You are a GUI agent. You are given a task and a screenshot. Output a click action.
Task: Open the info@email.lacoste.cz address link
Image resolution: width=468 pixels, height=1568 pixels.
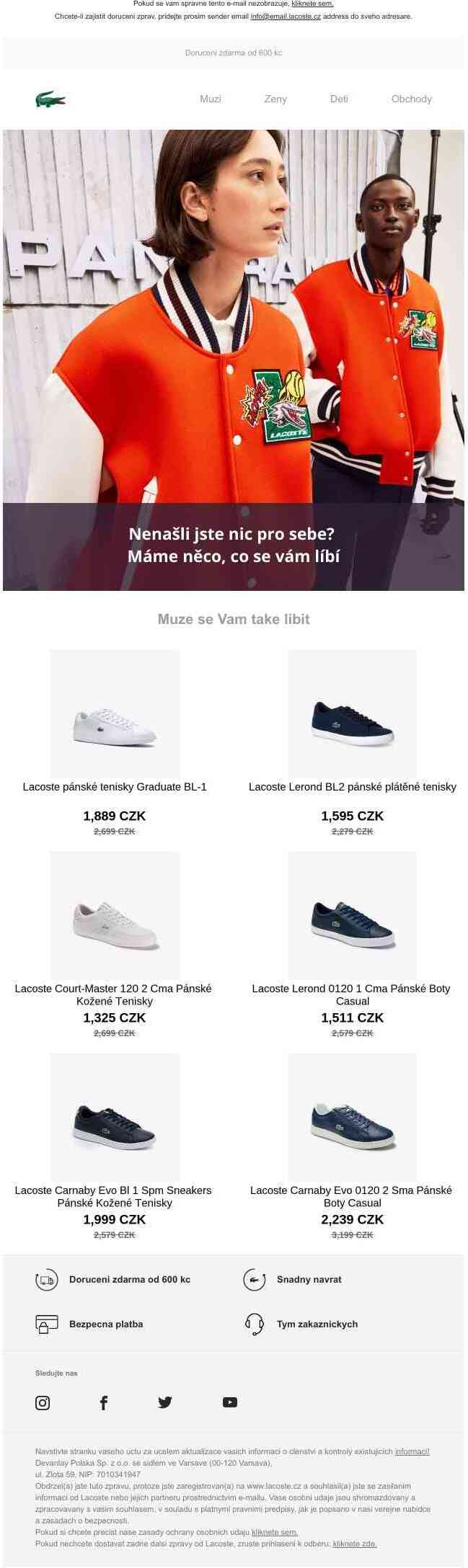[x=286, y=16]
